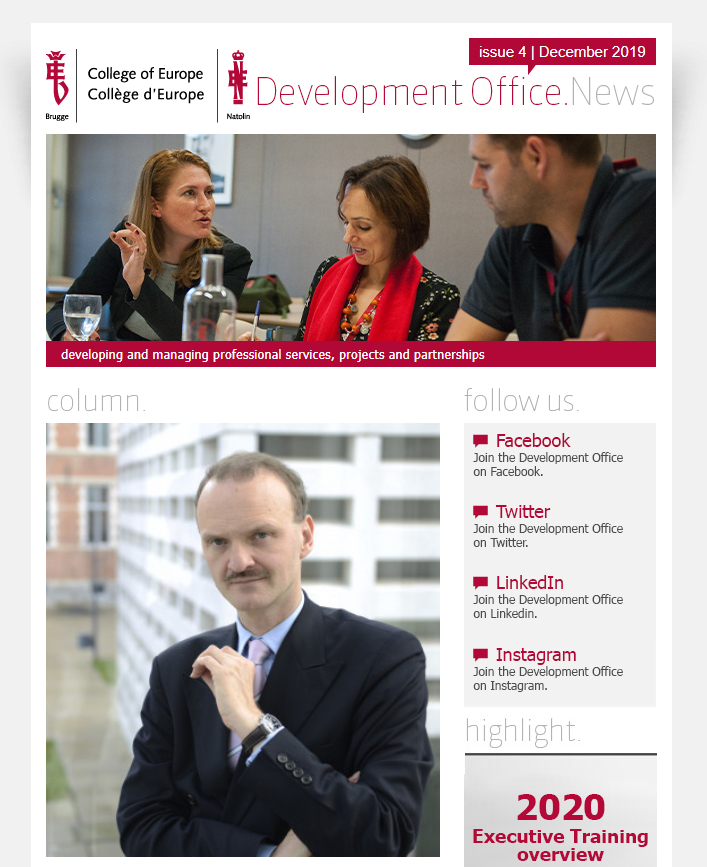Open the Facebook follow link
This screenshot has width=707, height=867.
click(532, 441)
